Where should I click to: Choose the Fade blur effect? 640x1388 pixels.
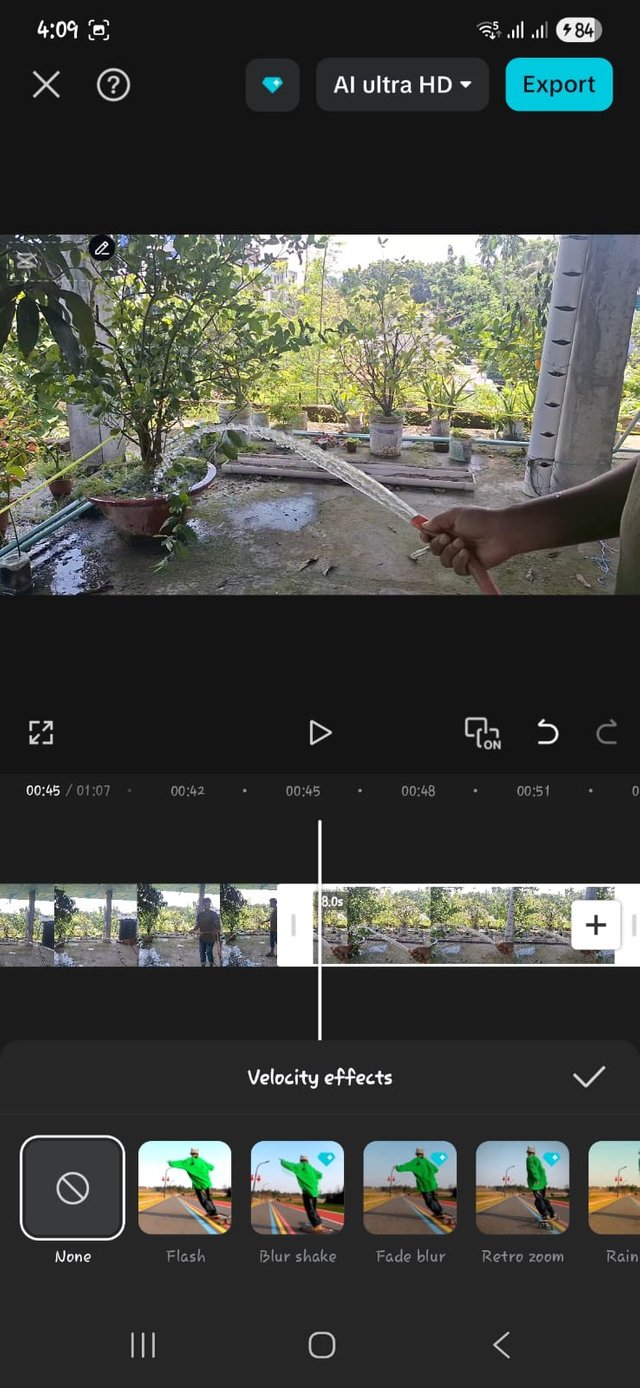410,1188
